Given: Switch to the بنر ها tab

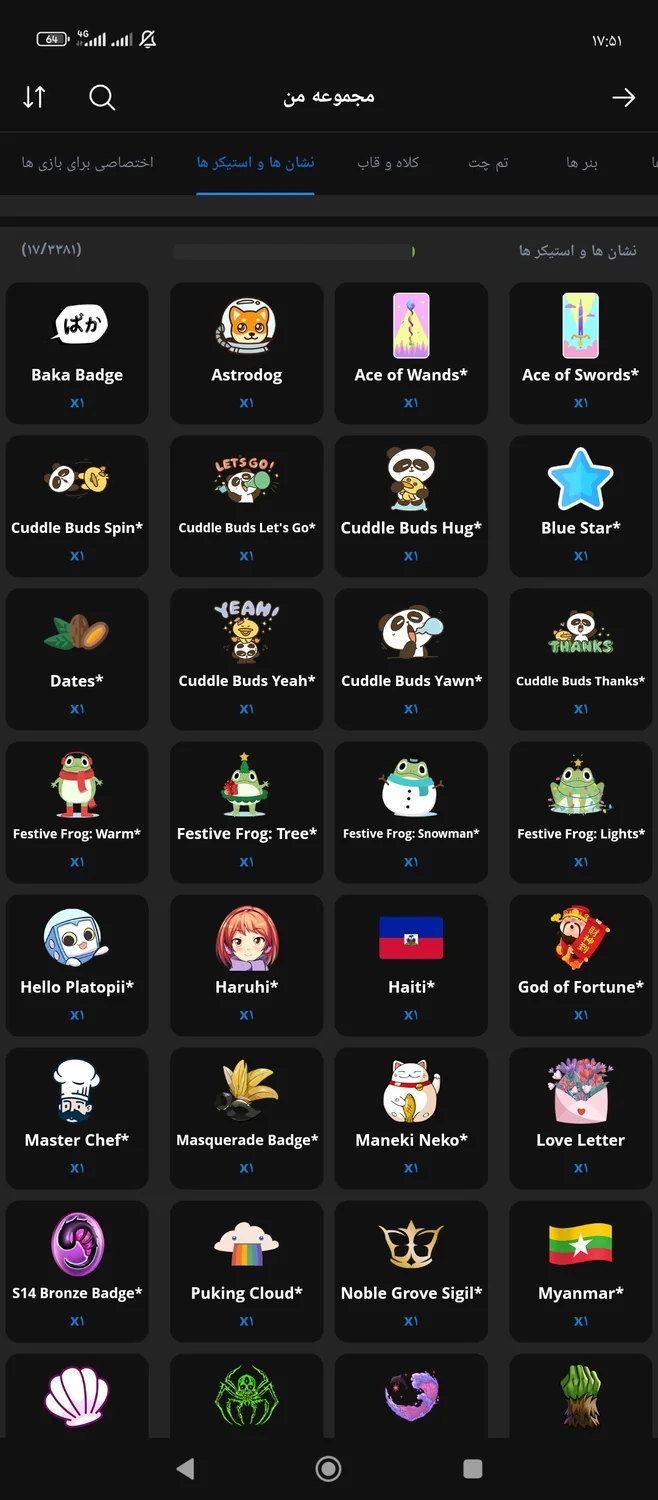Looking at the screenshot, I should [581, 162].
